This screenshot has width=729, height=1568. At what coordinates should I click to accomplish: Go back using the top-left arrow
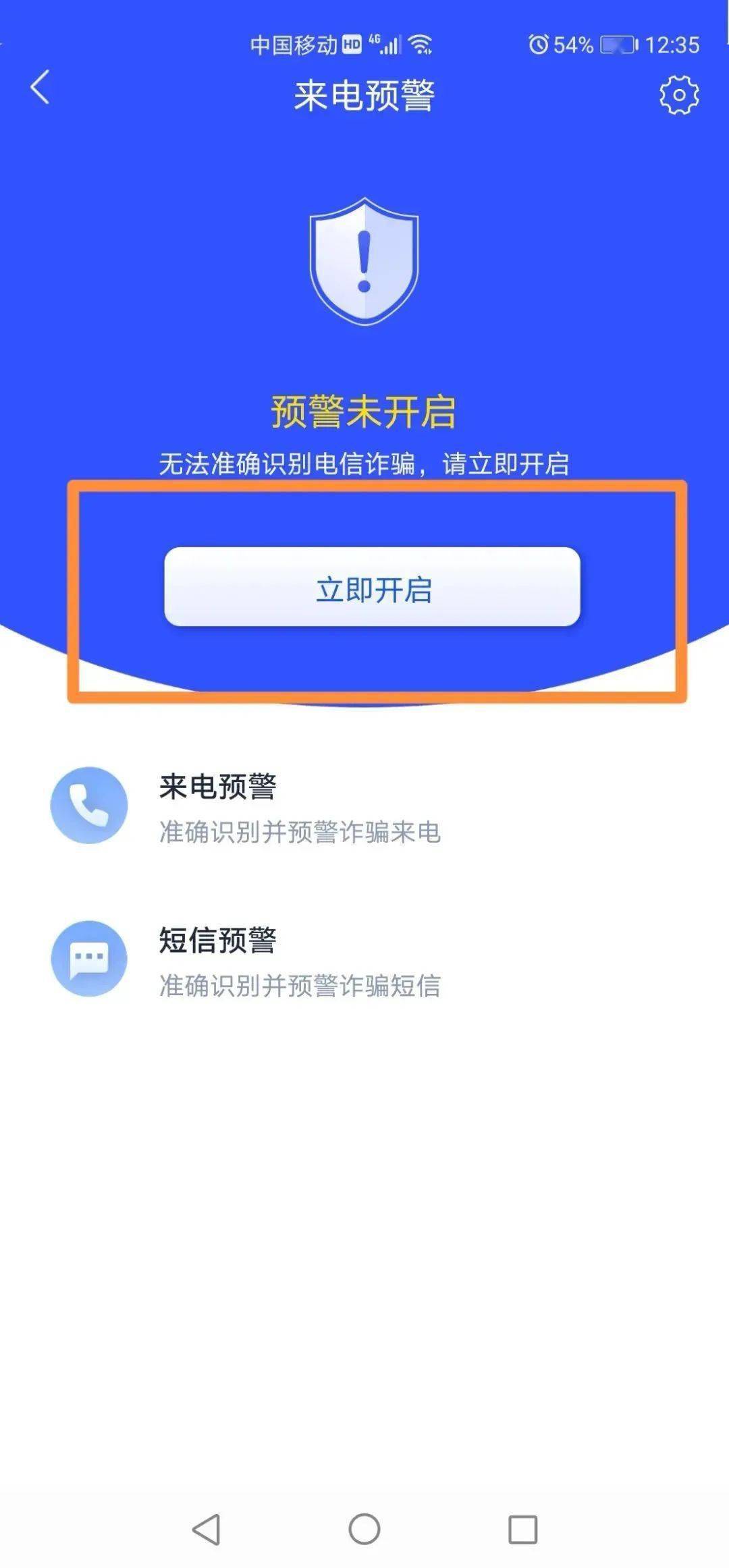coord(40,88)
